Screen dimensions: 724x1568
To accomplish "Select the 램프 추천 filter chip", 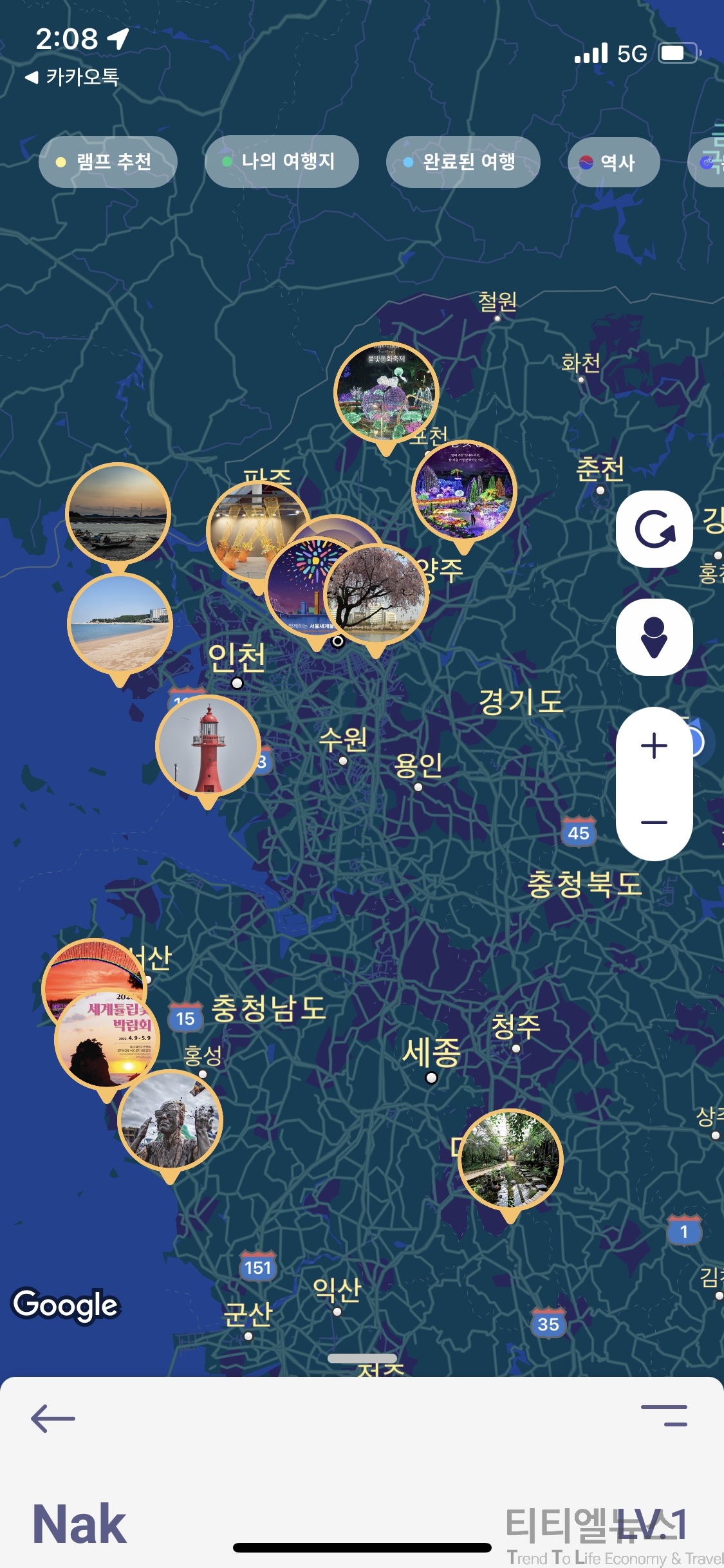I will (107, 162).
